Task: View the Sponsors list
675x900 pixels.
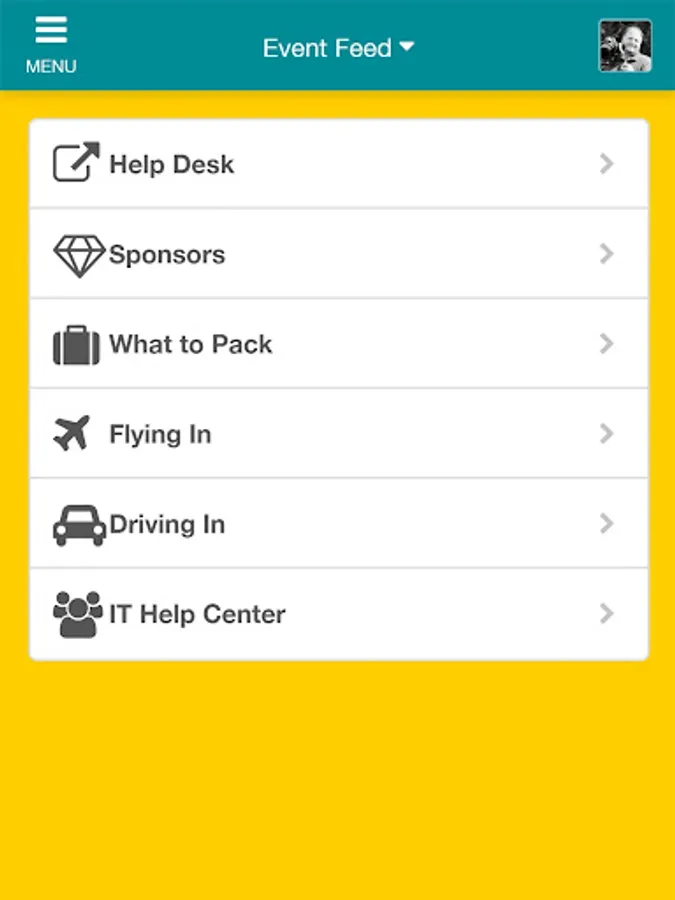Action: pyautogui.click(x=339, y=254)
